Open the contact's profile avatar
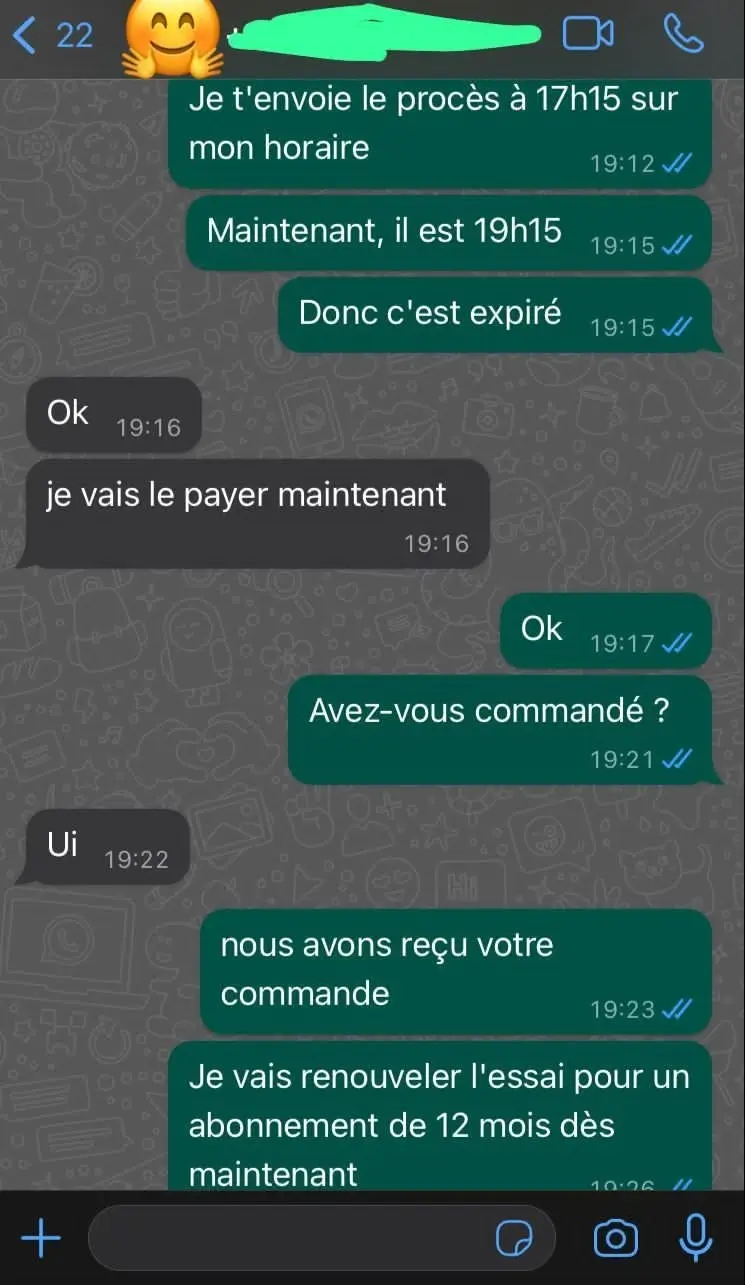The width and height of the screenshot is (745, 1285). click(x=171, y=38)
